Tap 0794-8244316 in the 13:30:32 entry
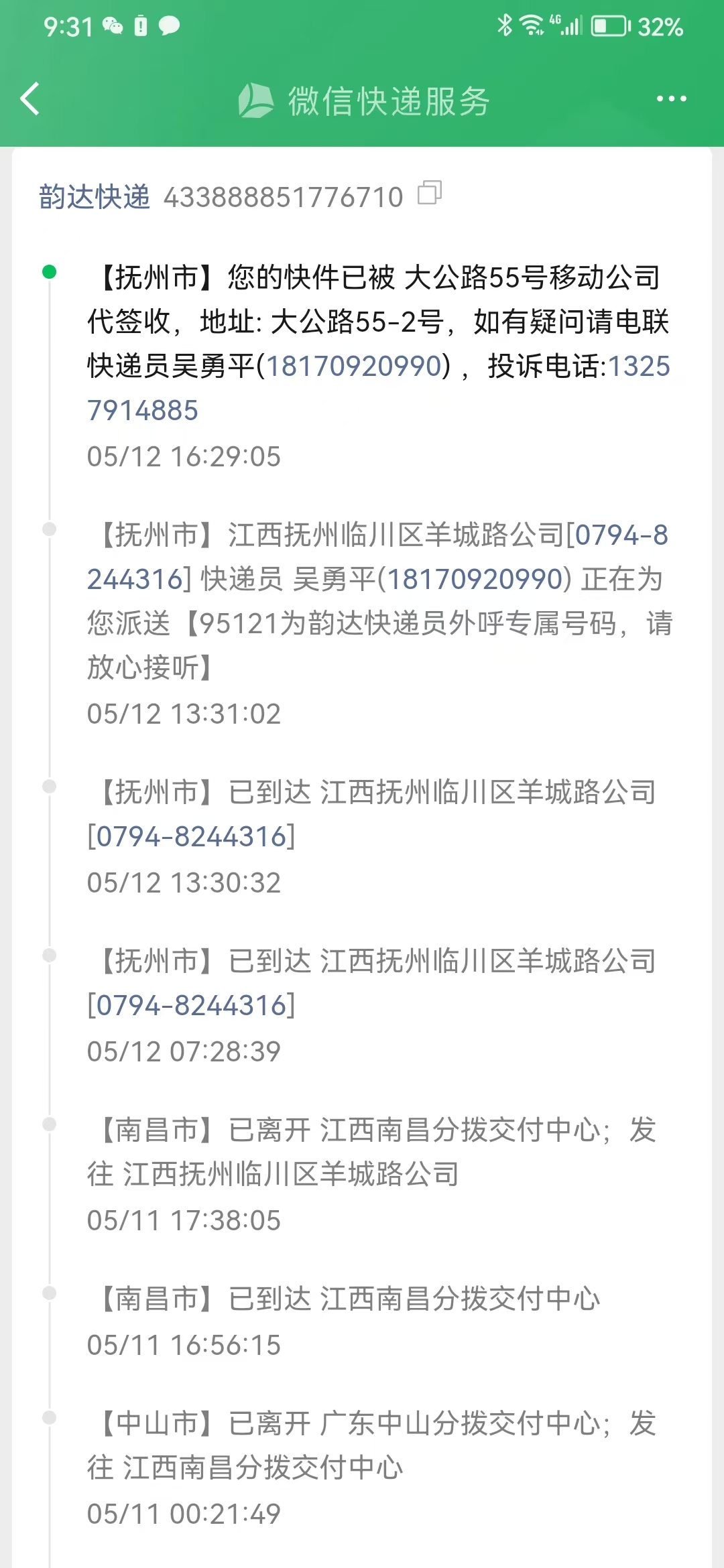This screenshot has width=724, height=1568. coord(191,836)
